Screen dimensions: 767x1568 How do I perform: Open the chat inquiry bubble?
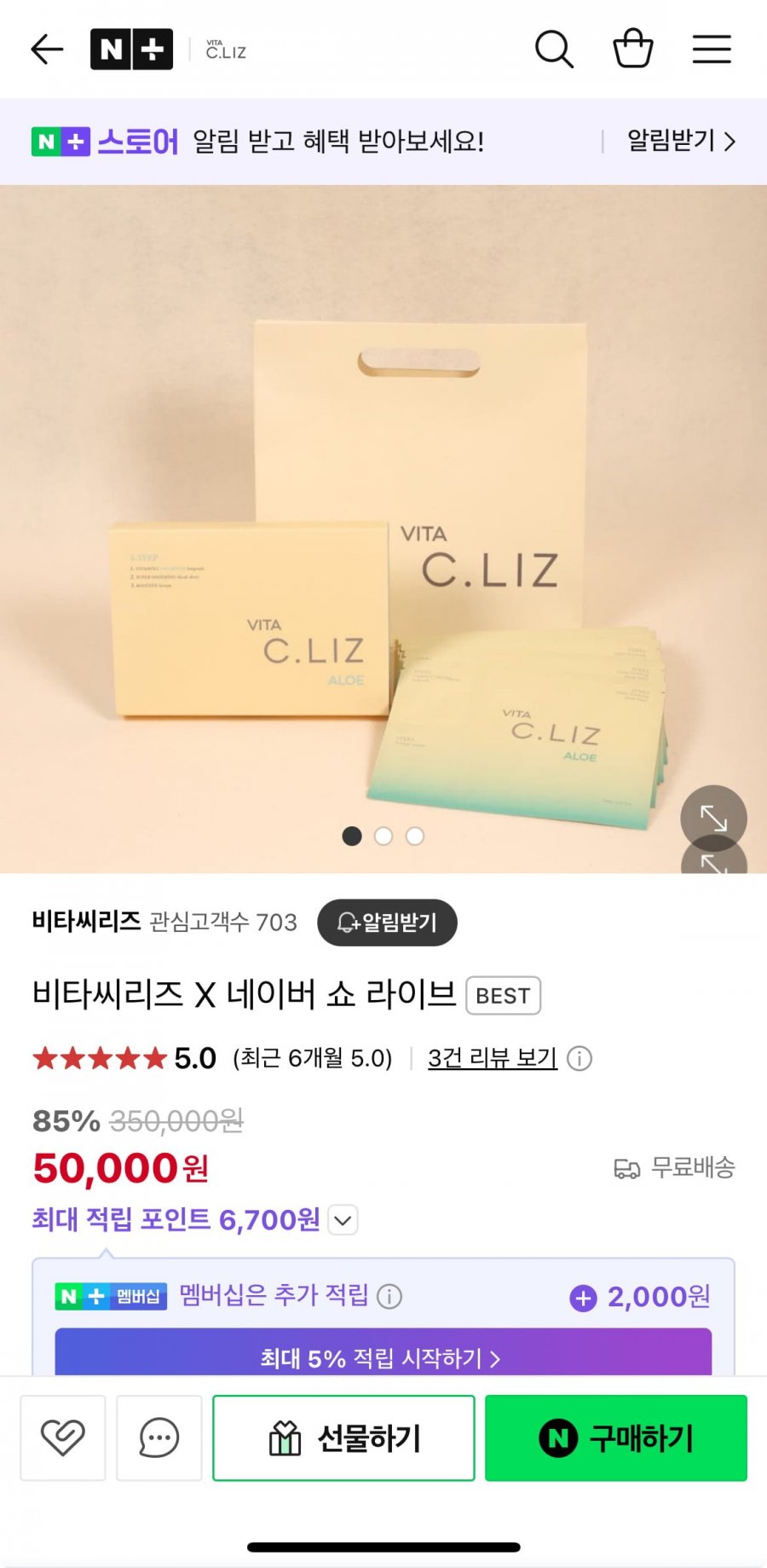click(x=159, y=1438)
